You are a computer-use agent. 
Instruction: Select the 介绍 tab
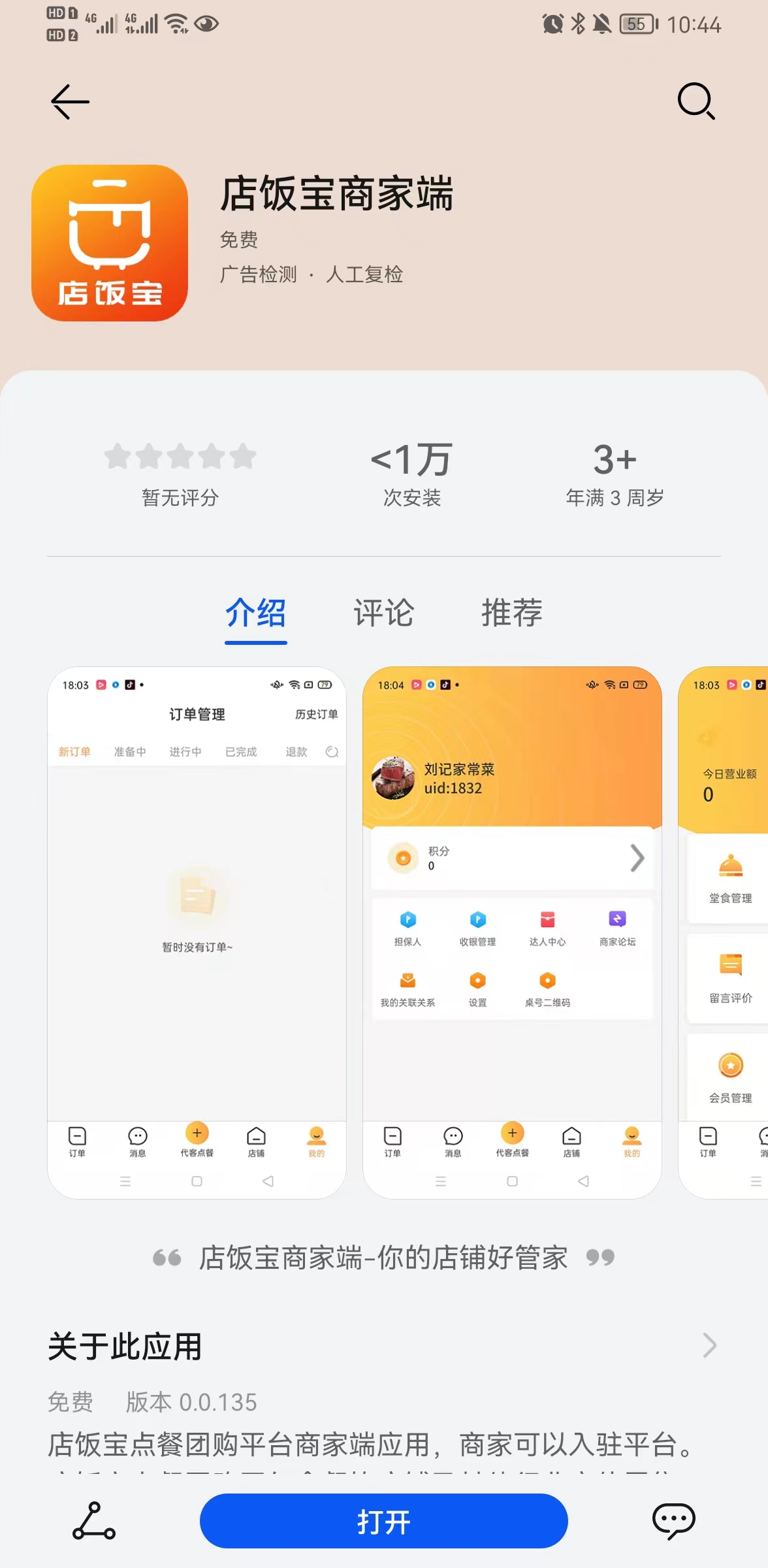coord(255,613)
